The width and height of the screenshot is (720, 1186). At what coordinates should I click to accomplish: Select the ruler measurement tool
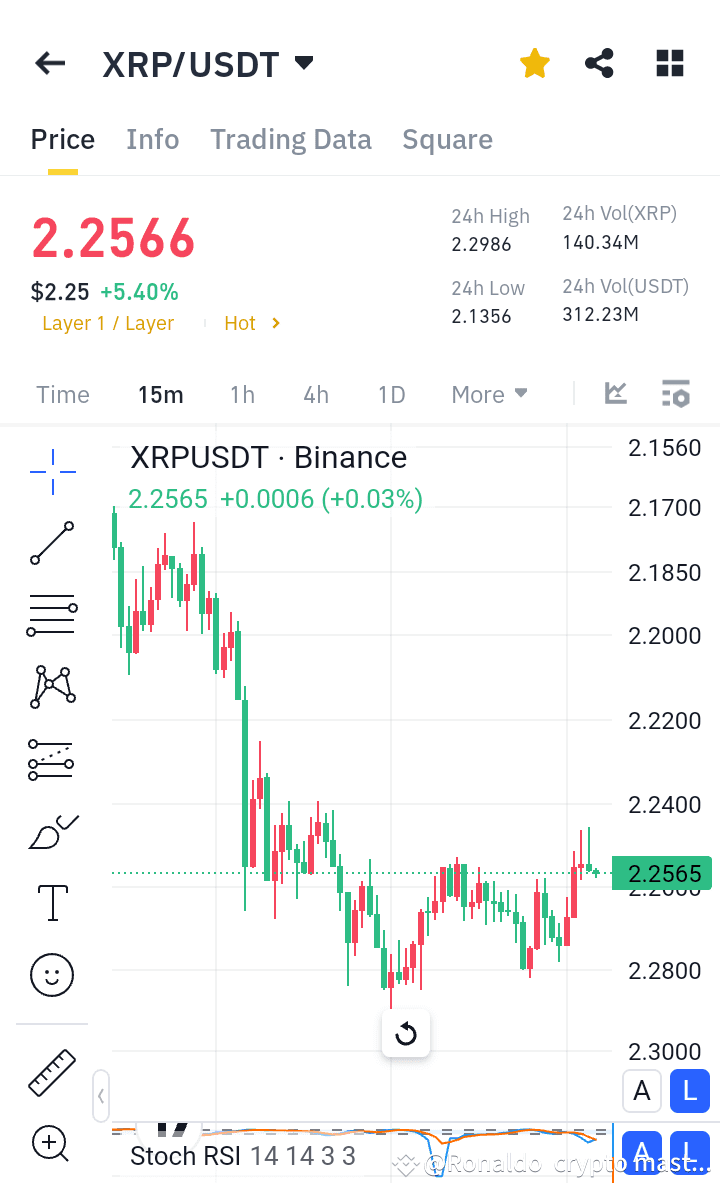click(x=51, y=1071)
